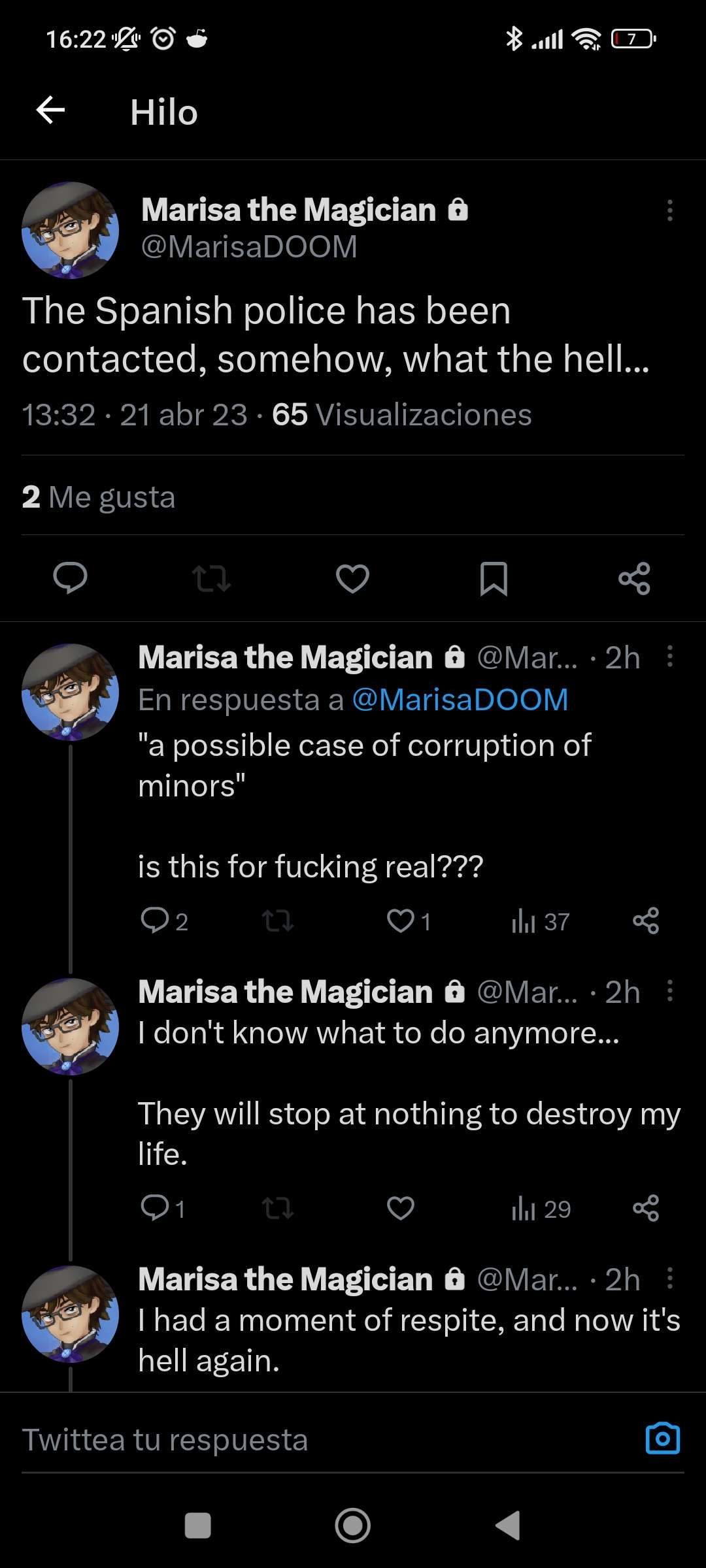Viewport: 706px width, 1568px height.
Task: Share the 'destroy my life' tweet
Action: click(x=646, y=1209)
